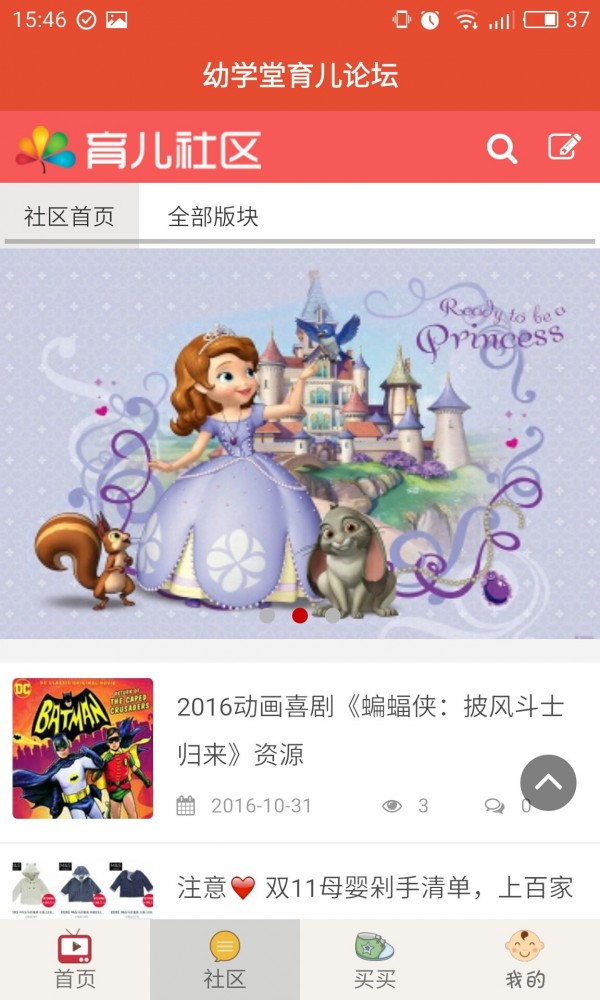Select the second banner page dot
The height and width of the screenshot is (1000, 600).
pyautogui.click(x=300, y=615)
